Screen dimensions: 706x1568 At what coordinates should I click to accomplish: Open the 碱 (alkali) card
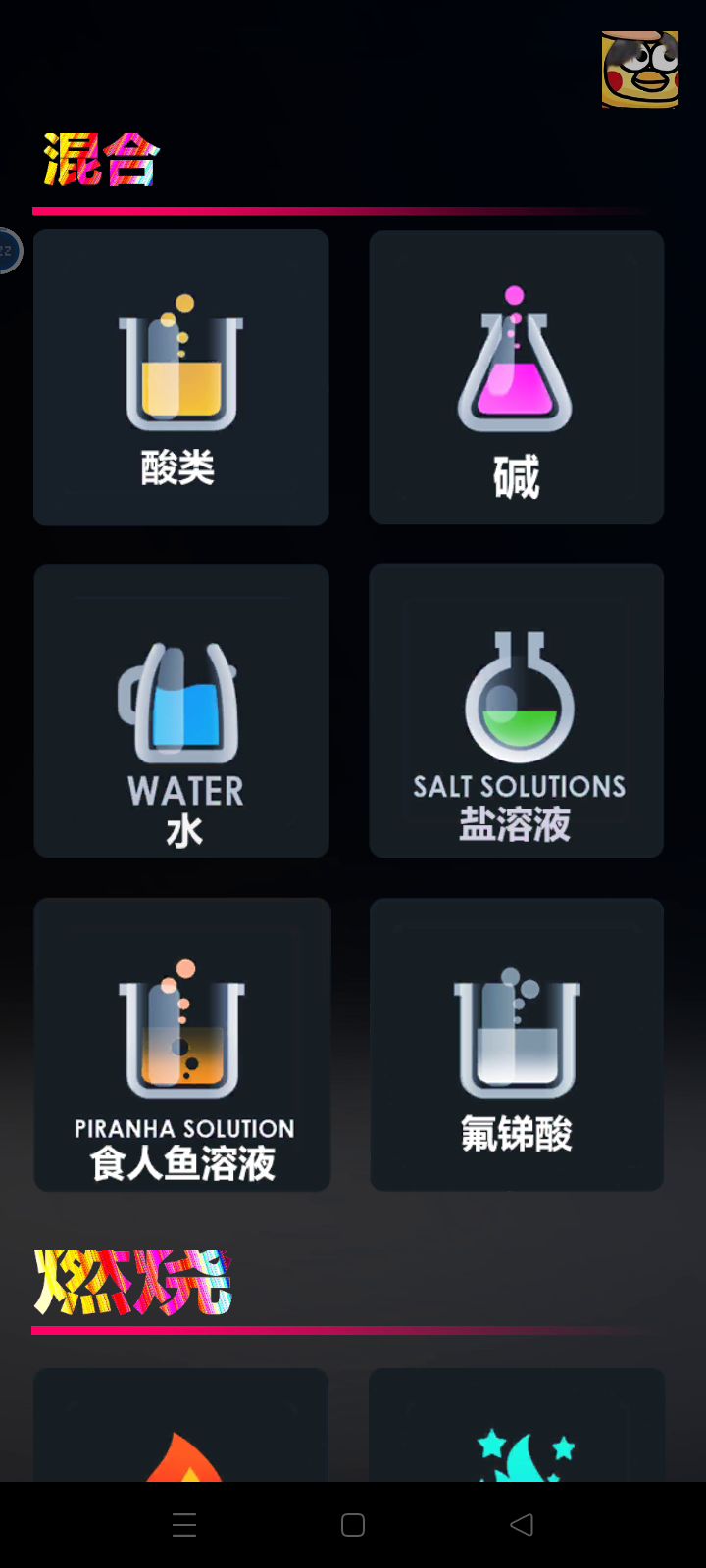coord(517,378)
